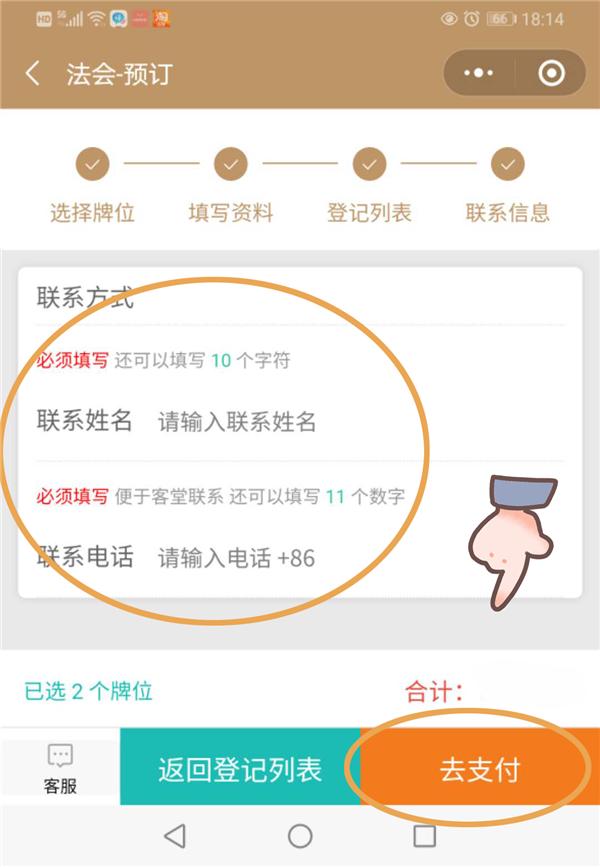Go back from 法会-预订 page

point(33,74)
